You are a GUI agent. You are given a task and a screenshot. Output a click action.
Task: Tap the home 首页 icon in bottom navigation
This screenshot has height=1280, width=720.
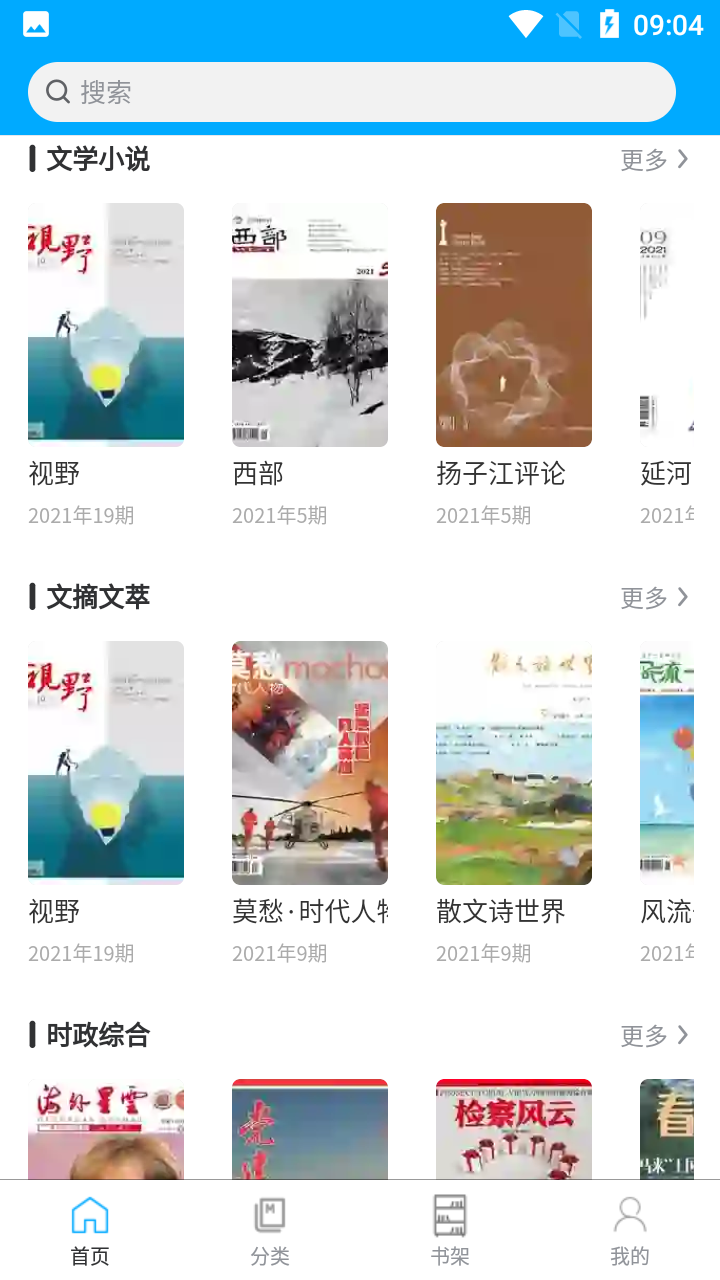89,1214
